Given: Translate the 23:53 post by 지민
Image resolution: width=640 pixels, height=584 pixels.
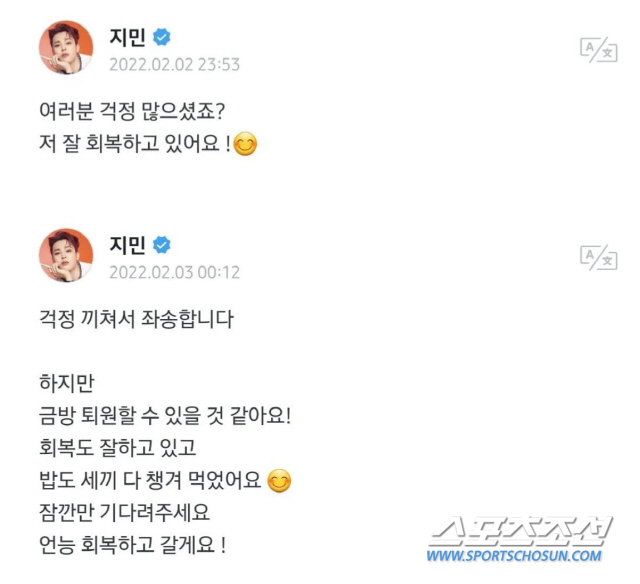Looking at the screenshot, I should [598, 50].
